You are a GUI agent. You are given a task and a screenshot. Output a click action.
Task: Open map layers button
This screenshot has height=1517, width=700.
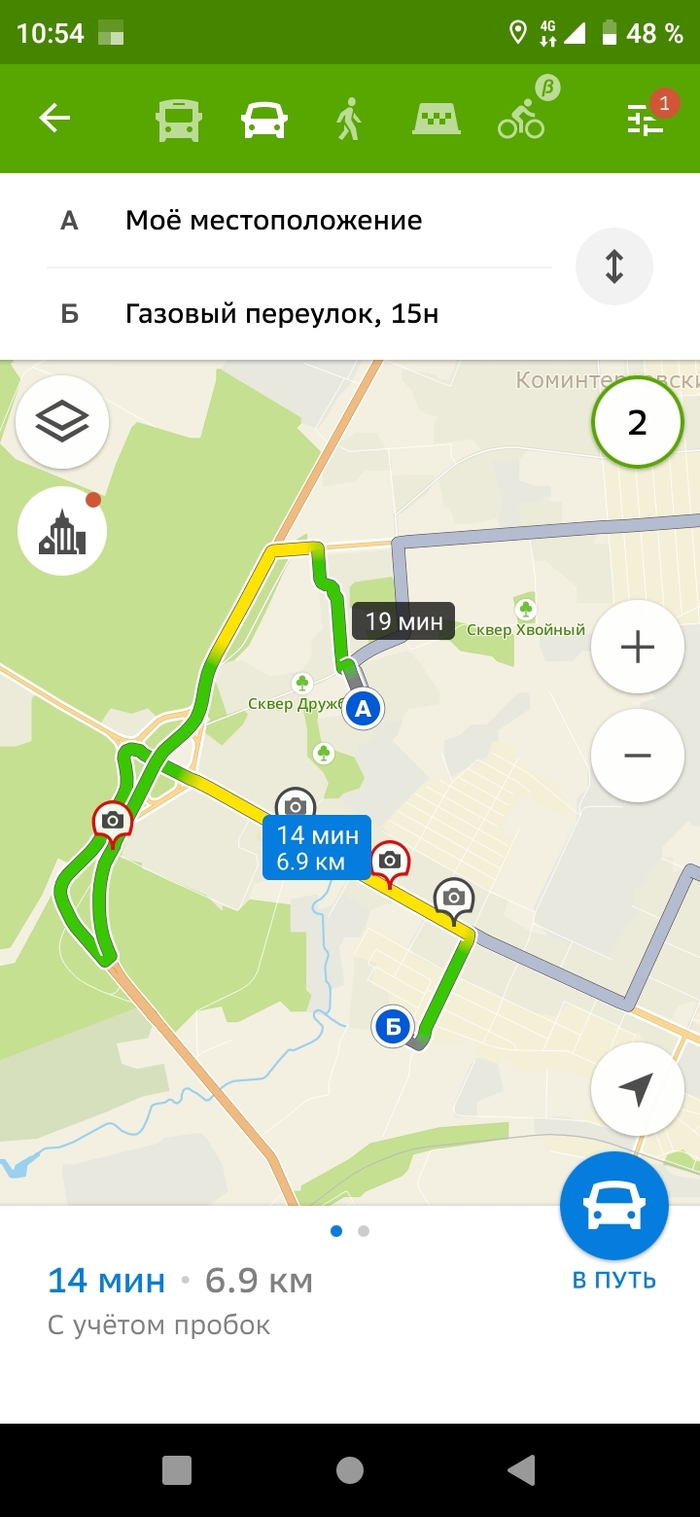click(x=62, y=422)
